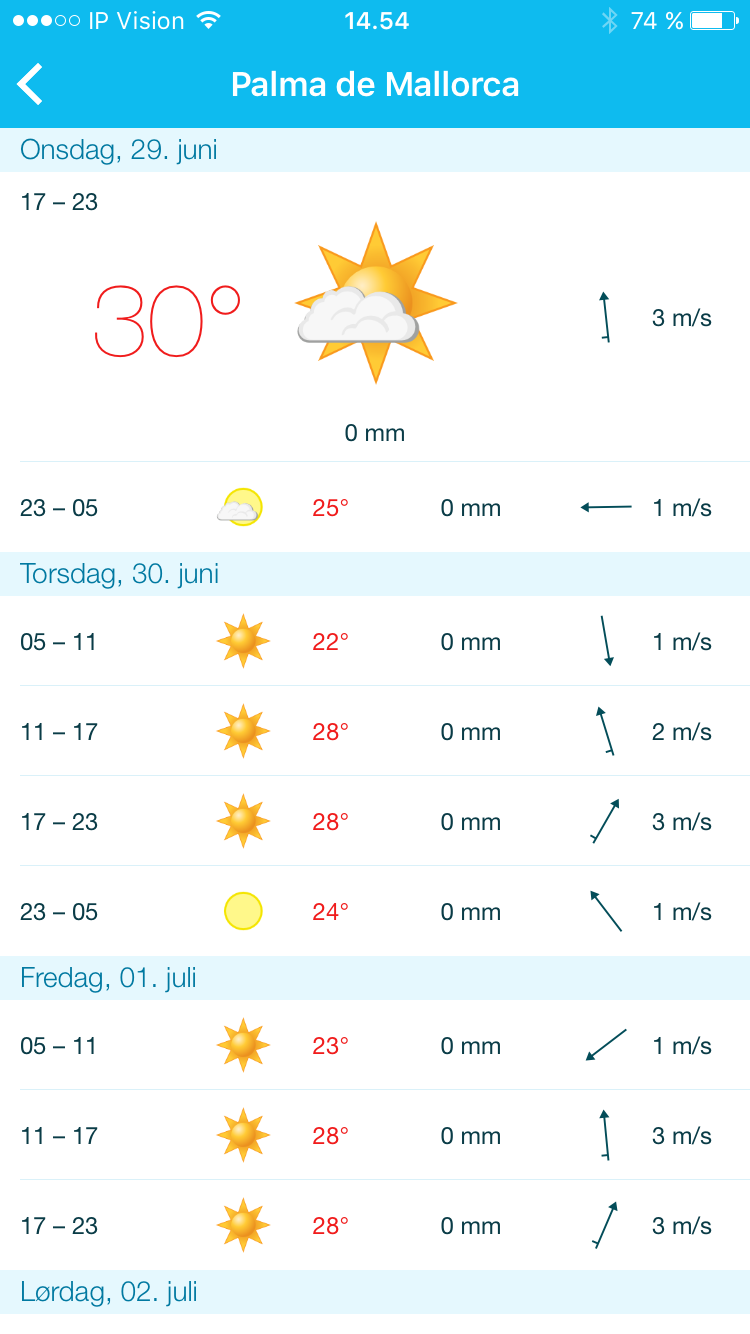
Task: Go back from Palma de Mallorca forecast
Action: (x=31, y=84)
